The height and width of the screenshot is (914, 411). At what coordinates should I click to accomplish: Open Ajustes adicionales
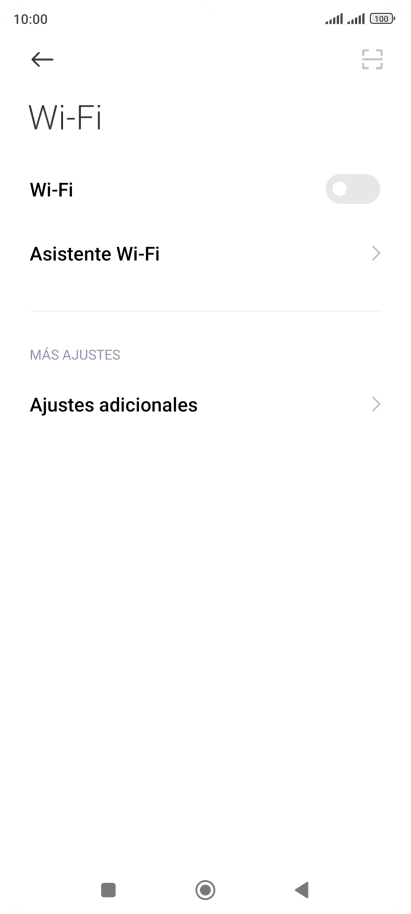205,405
